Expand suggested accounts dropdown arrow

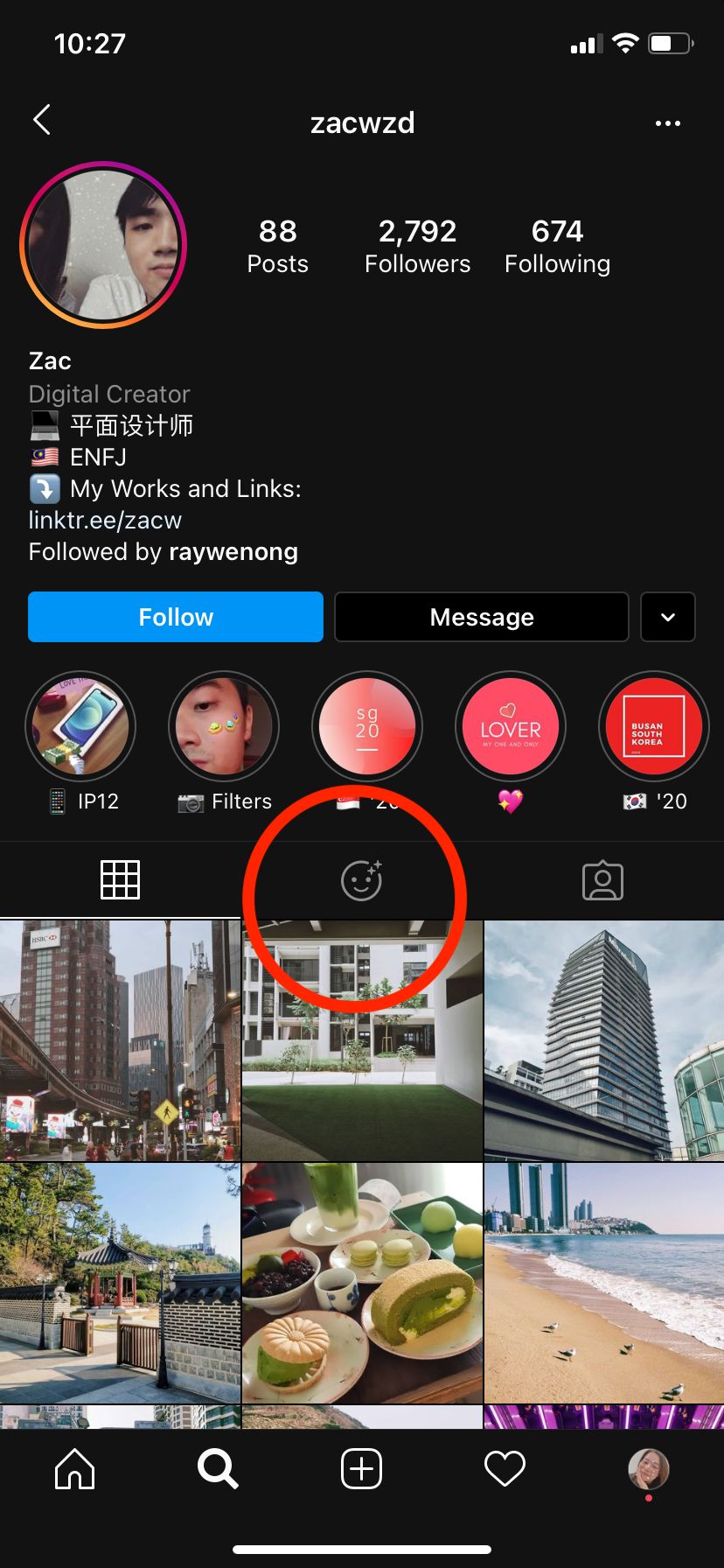[x=668, y=617]
